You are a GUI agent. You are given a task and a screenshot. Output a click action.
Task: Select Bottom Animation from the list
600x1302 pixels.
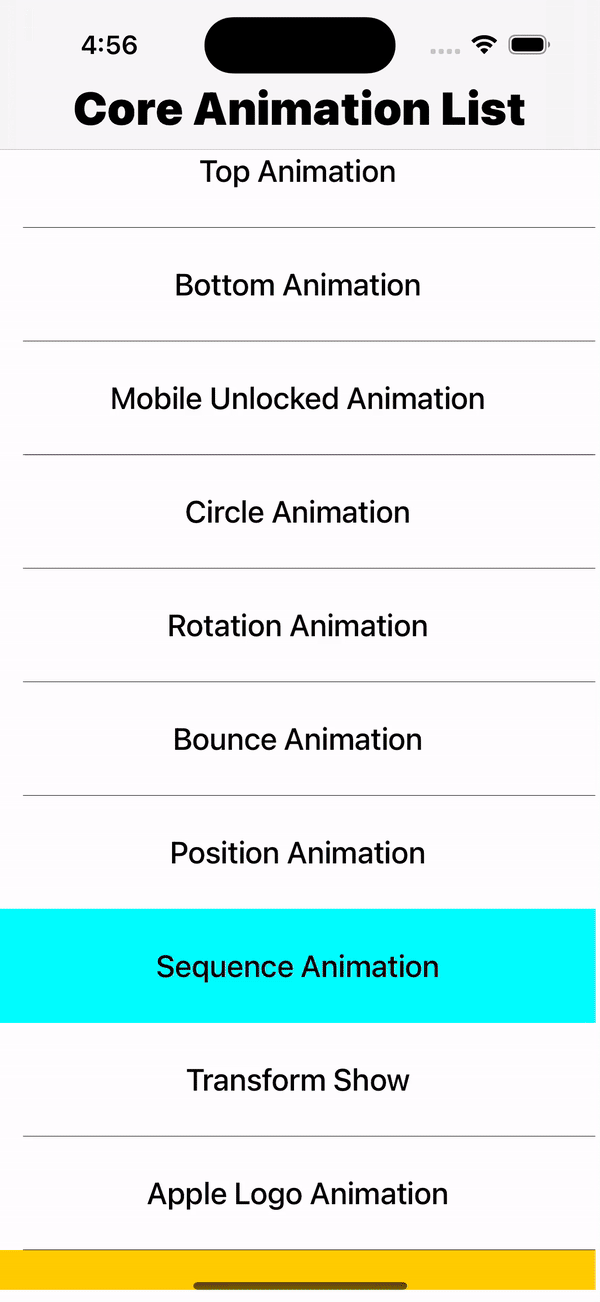coord(298,285)
